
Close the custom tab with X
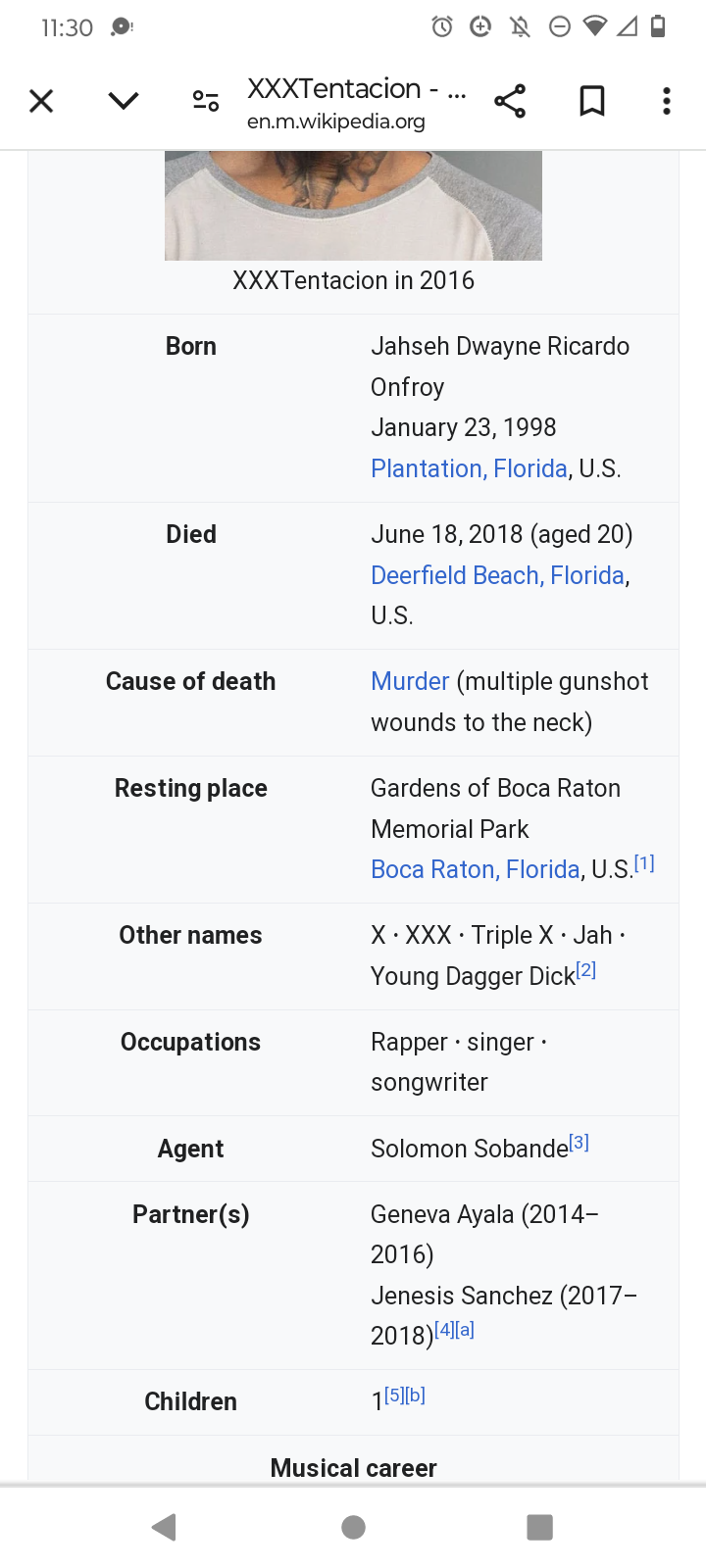tap(41, 101)
